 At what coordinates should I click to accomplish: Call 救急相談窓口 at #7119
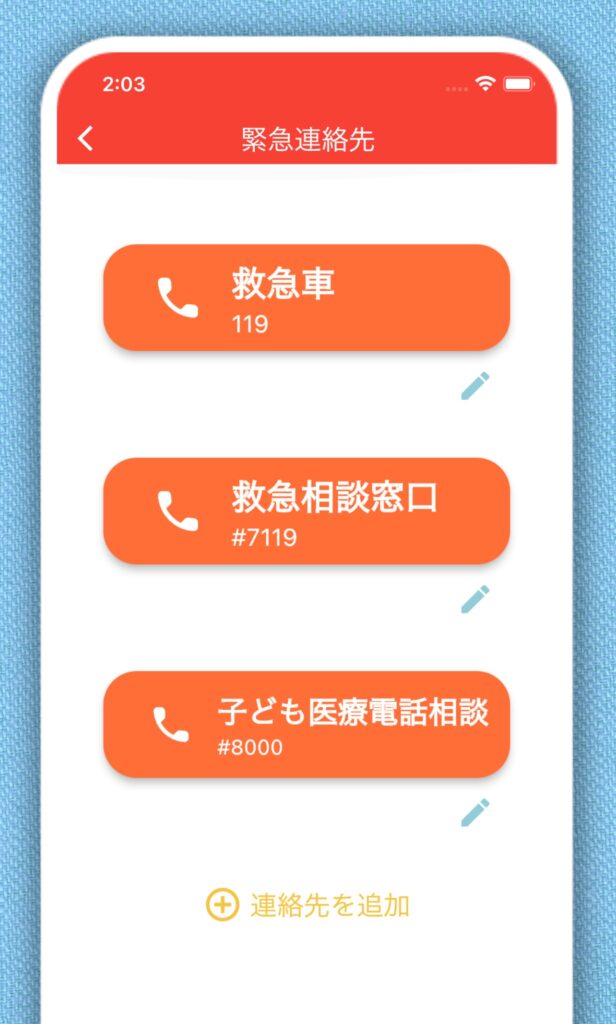click(306, 511)
